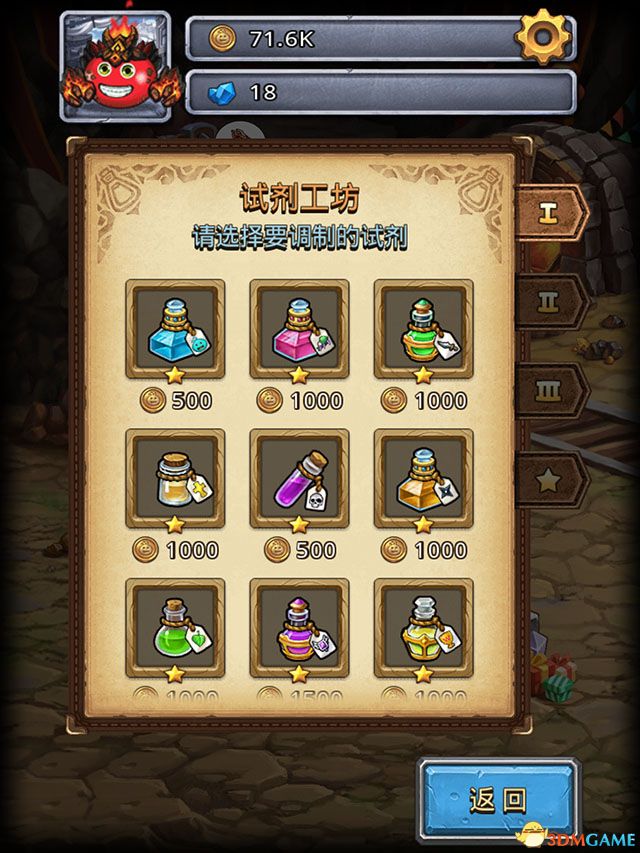Select tier I potion tab
The width and height of the screenshot is (640, 853).
(x=549, y=212)
